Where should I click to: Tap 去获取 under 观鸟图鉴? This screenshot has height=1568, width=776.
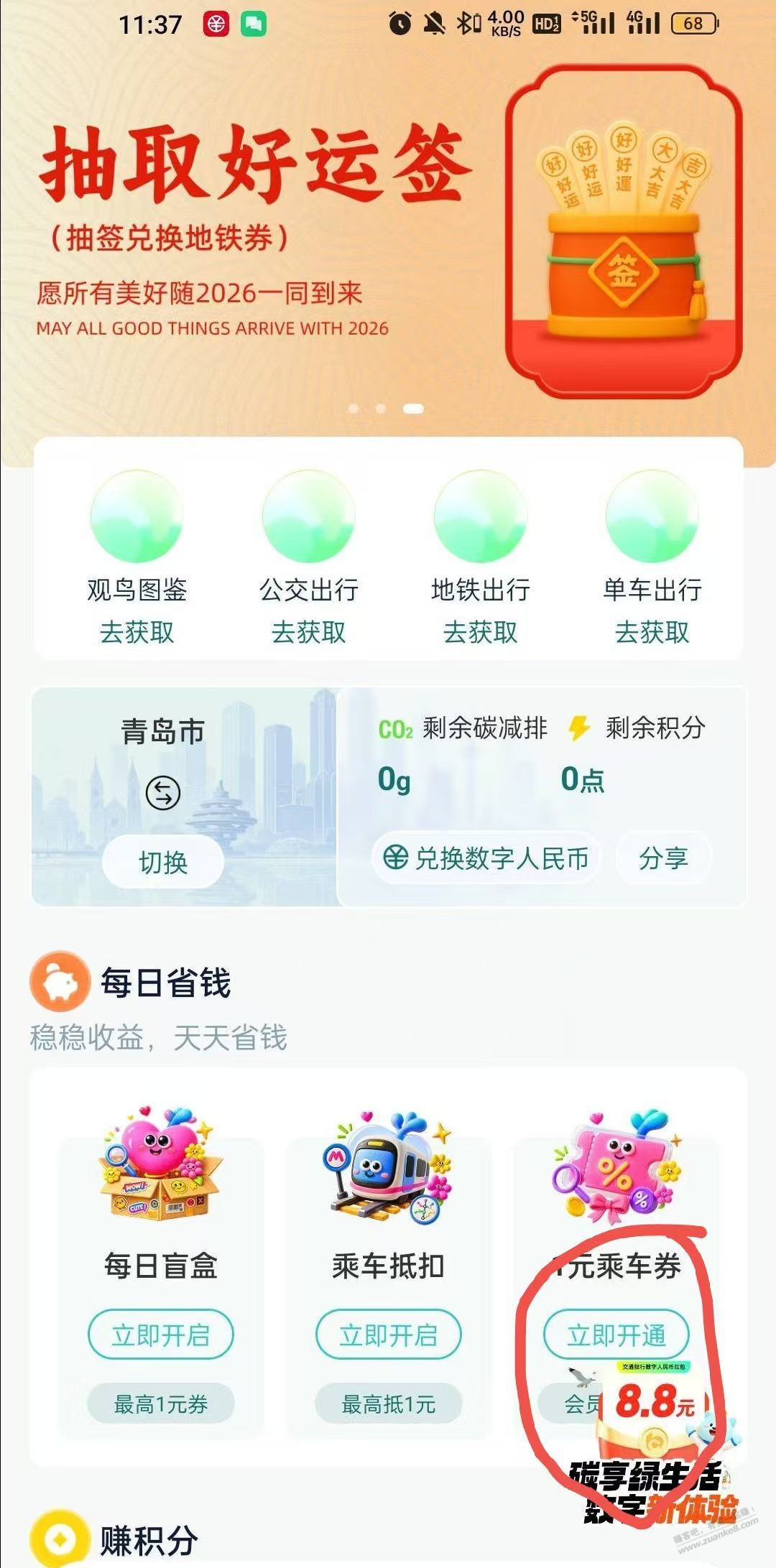pos(137,632)
